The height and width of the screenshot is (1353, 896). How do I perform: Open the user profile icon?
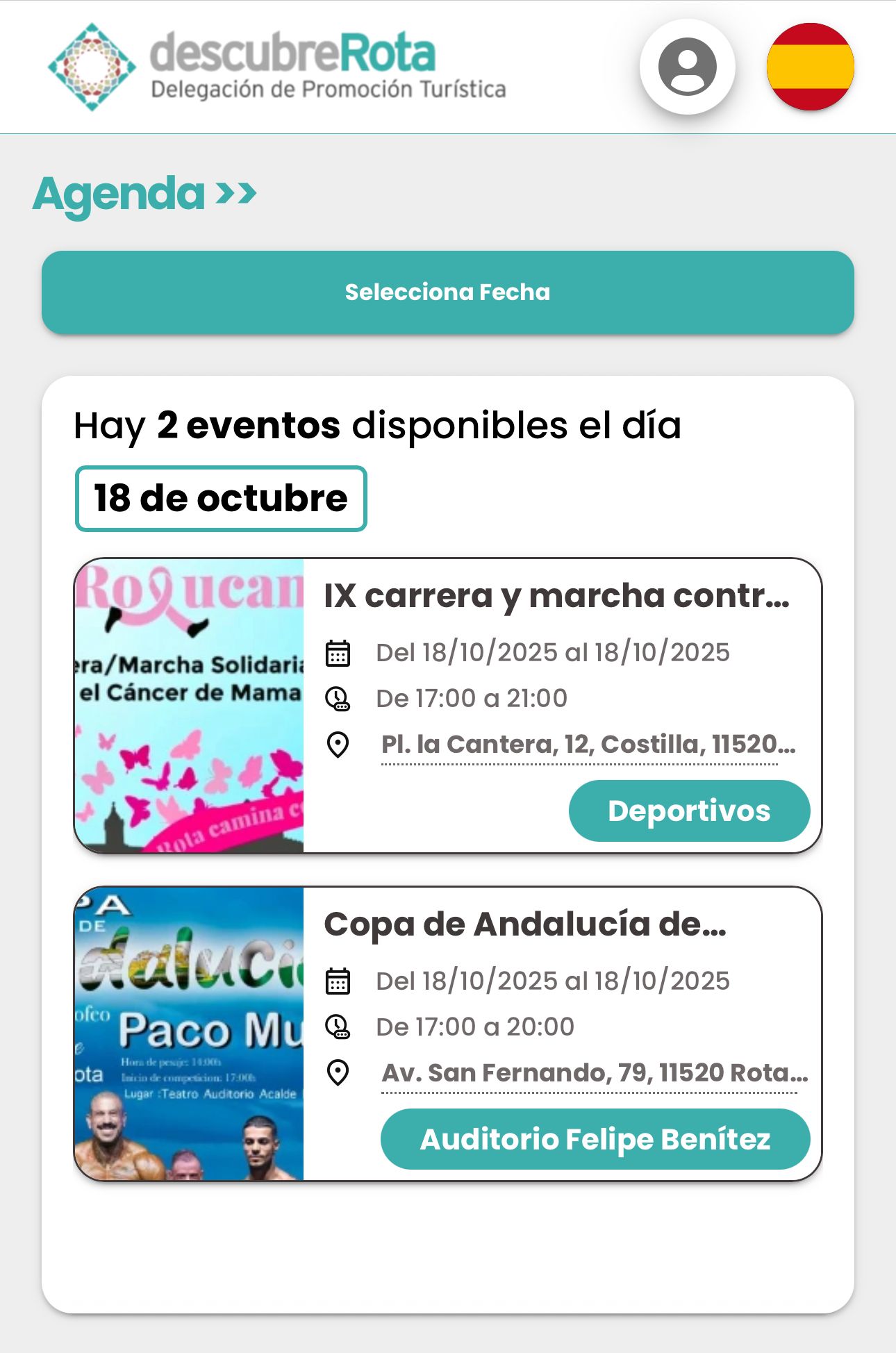(687, 67)
